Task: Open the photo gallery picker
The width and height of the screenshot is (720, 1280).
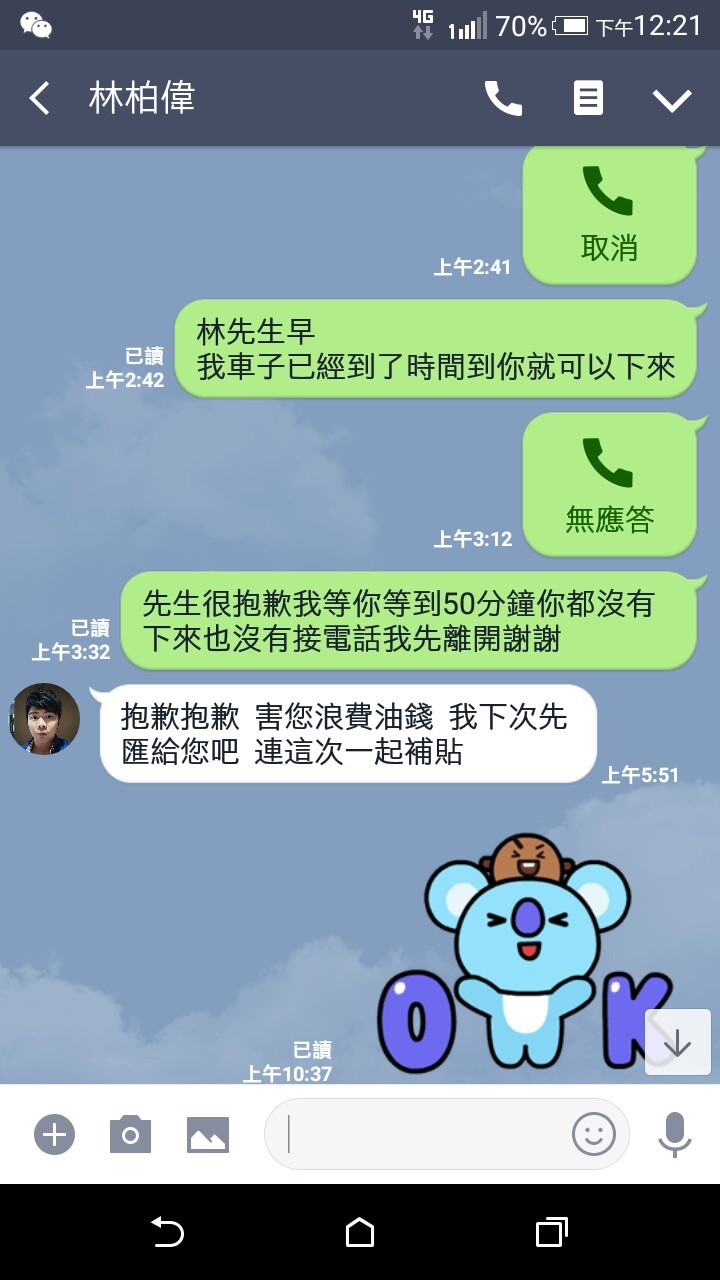Action: pos(208,1134)
